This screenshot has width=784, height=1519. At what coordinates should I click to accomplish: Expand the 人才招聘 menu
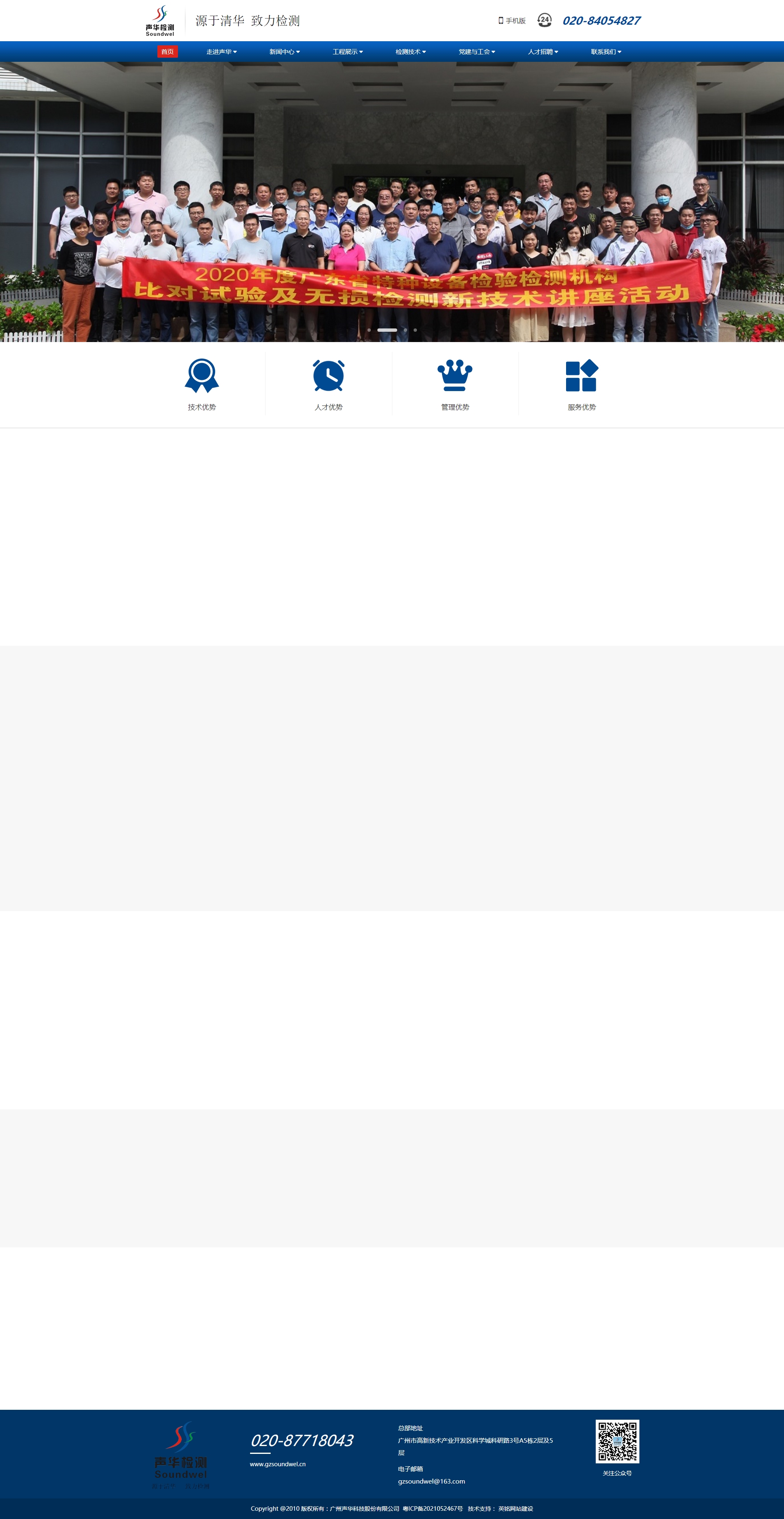[542, 52]
